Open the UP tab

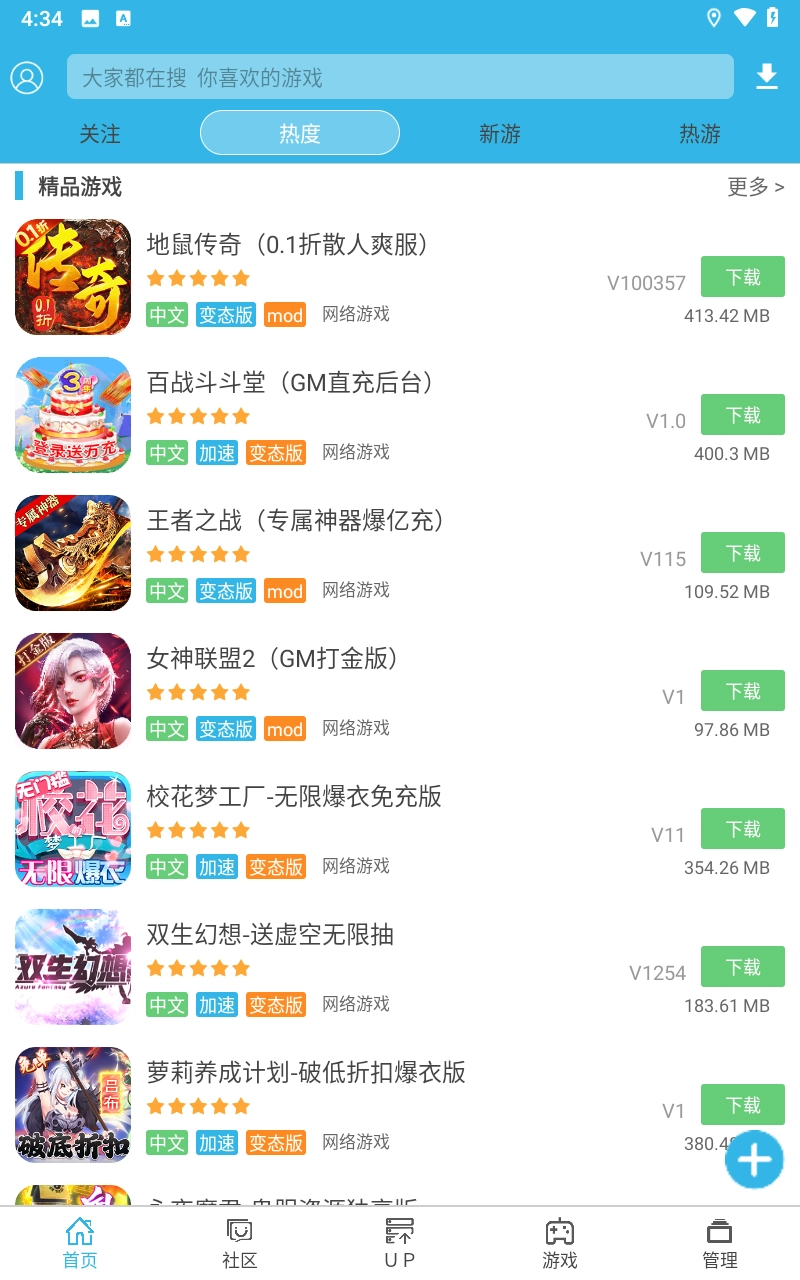pos(400,1243)
